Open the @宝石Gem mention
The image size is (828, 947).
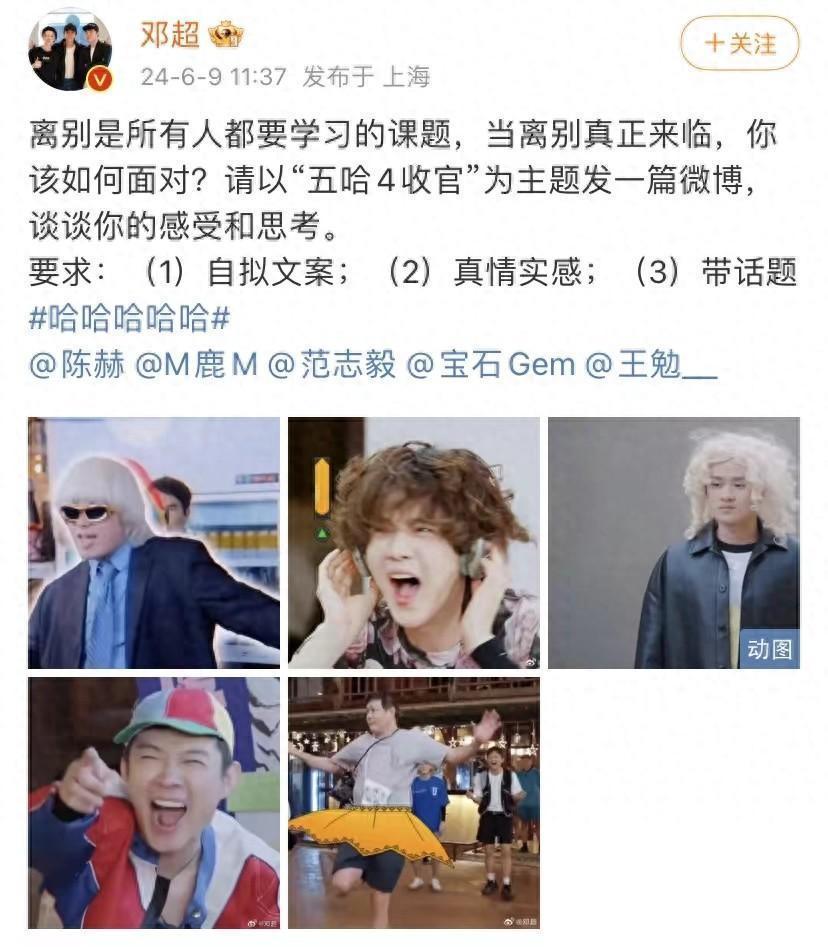click(491, 365)
